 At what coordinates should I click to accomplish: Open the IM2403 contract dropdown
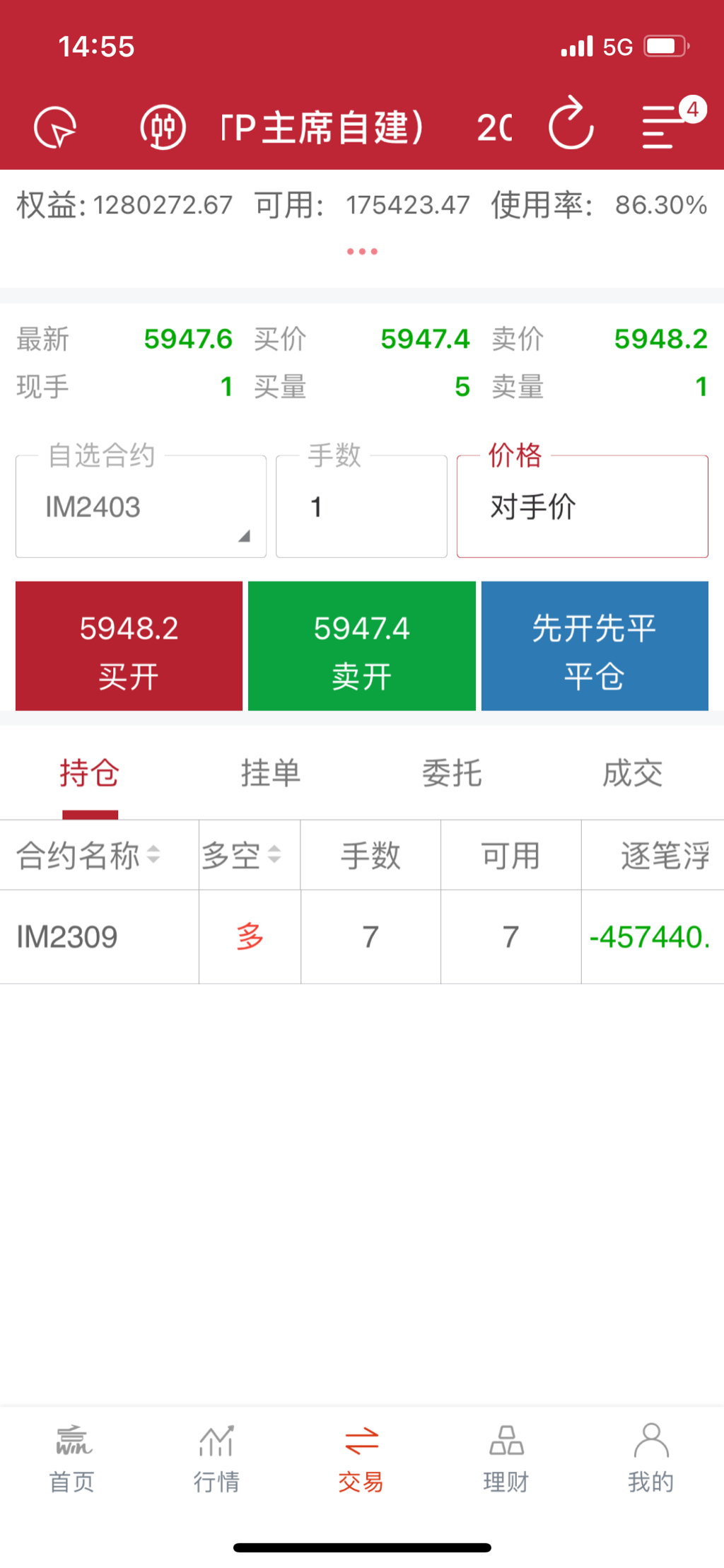pyautogui.click(x=141, y=506)
